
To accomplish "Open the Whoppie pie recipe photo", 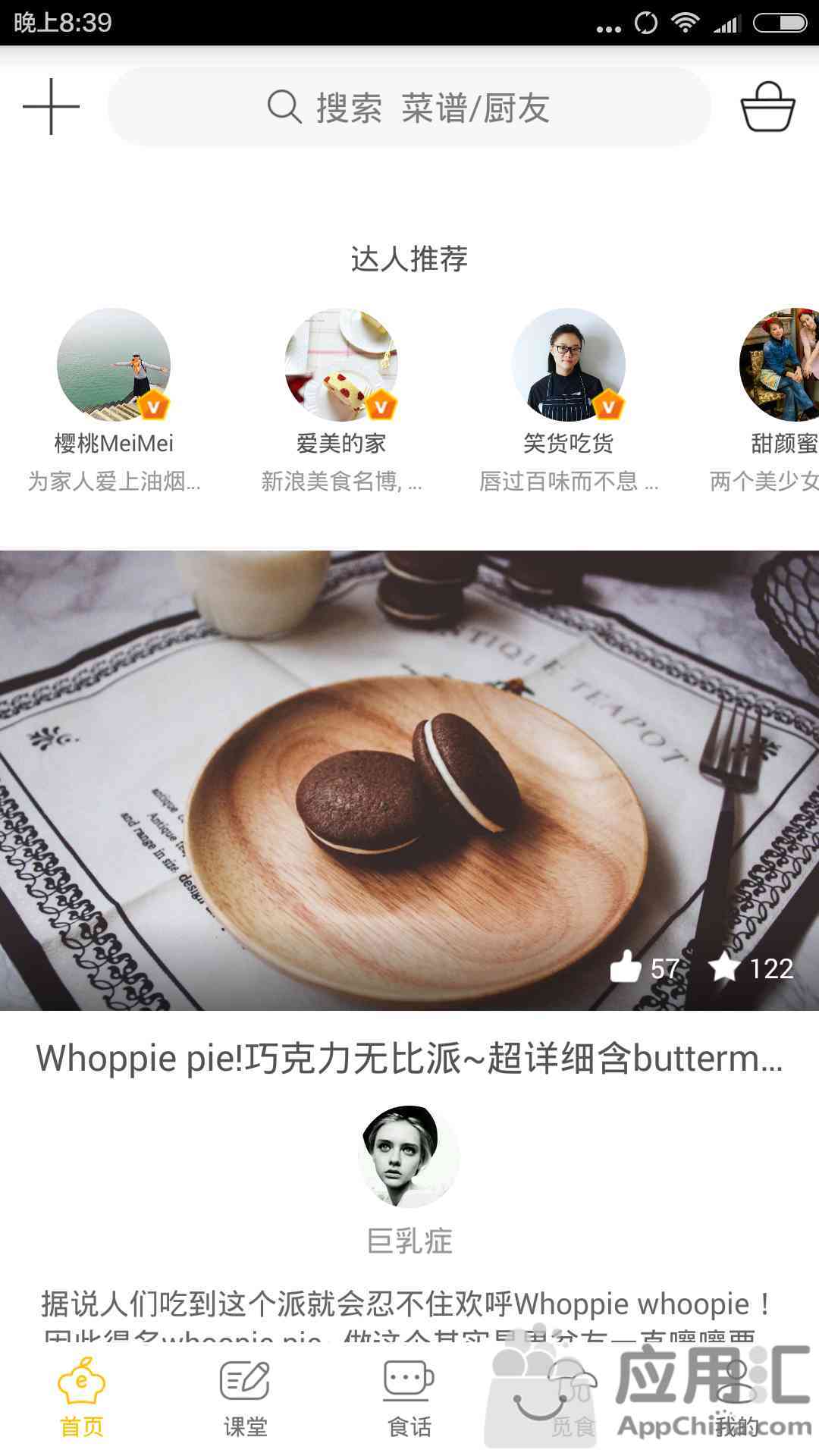I will pos(409,780).
